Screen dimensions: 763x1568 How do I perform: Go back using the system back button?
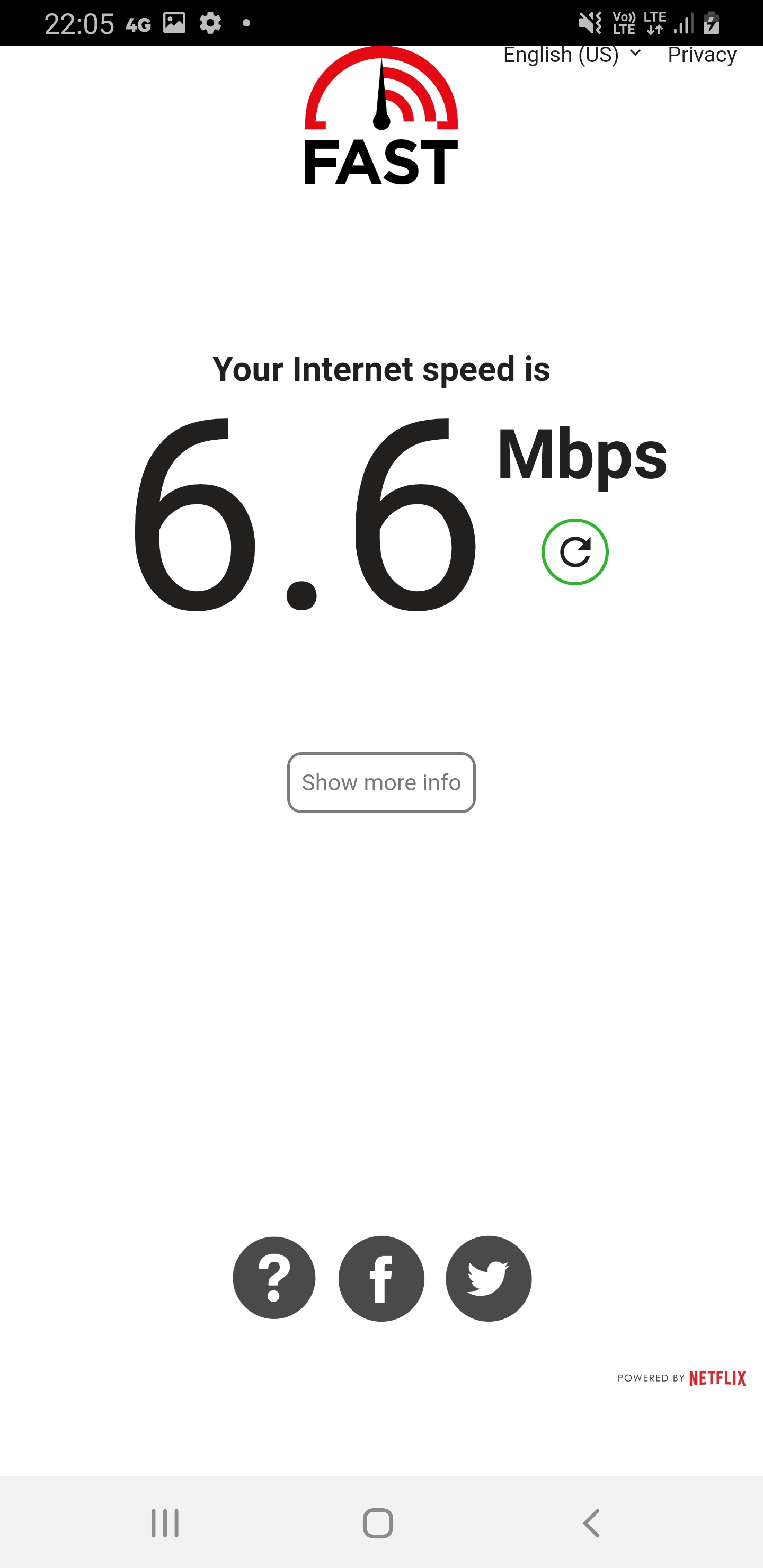[x=591, y=1524]
